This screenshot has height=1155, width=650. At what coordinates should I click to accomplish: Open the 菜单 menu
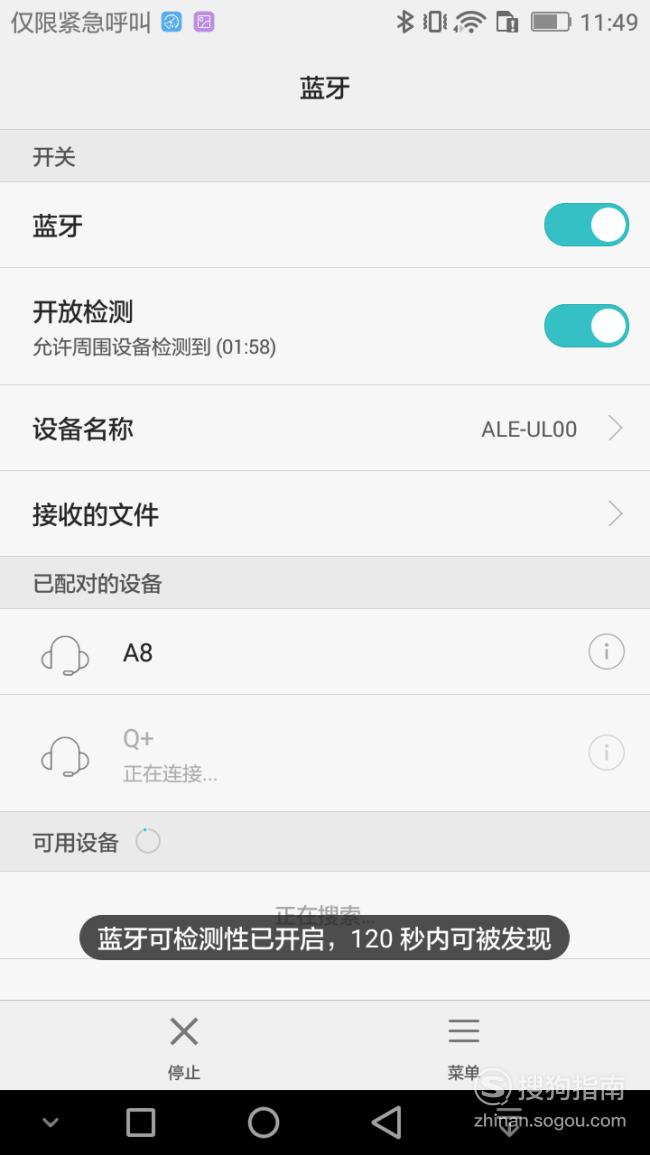[x=464, y=1046]
